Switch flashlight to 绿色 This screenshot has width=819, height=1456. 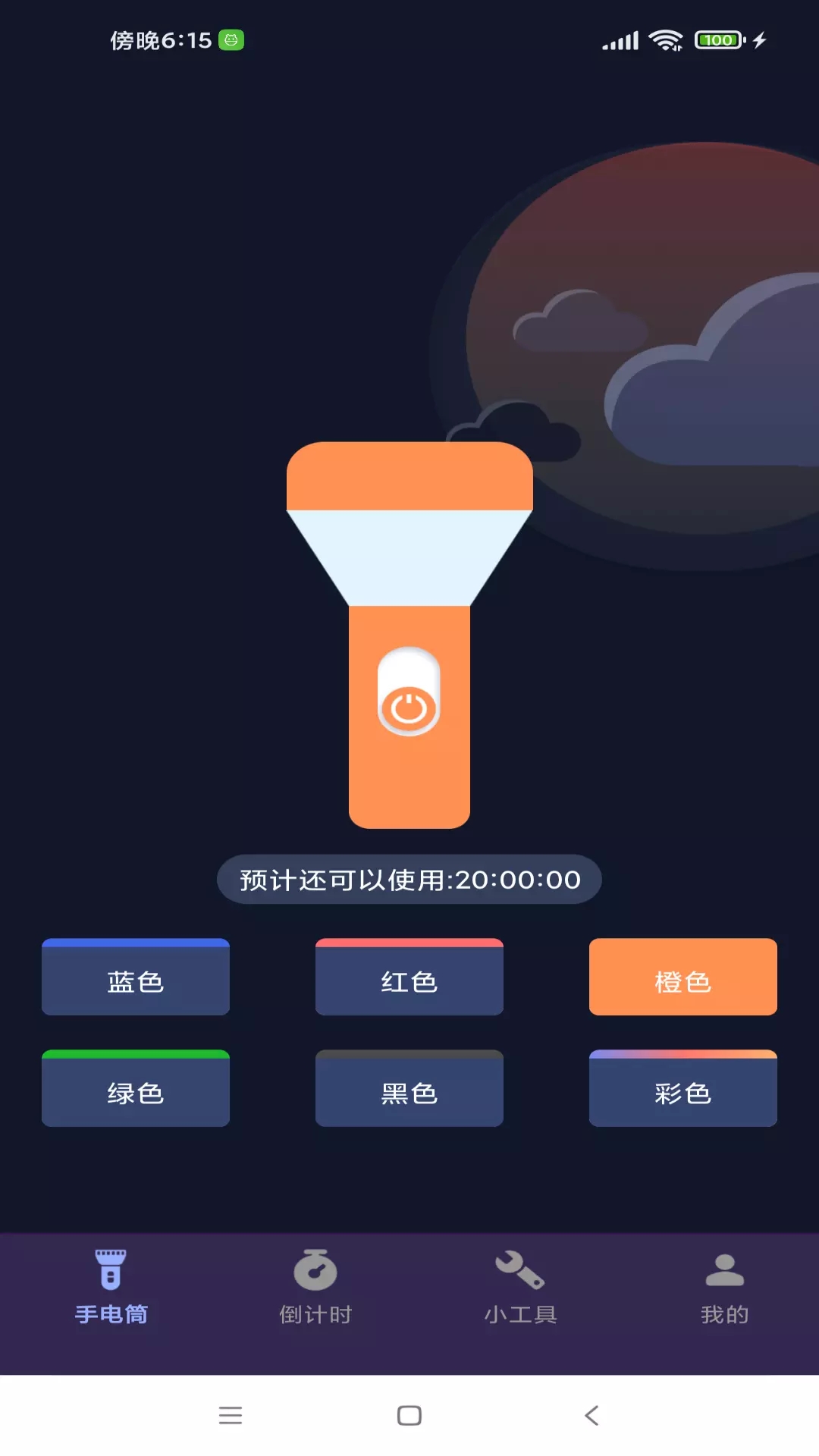coord(136,1090)
